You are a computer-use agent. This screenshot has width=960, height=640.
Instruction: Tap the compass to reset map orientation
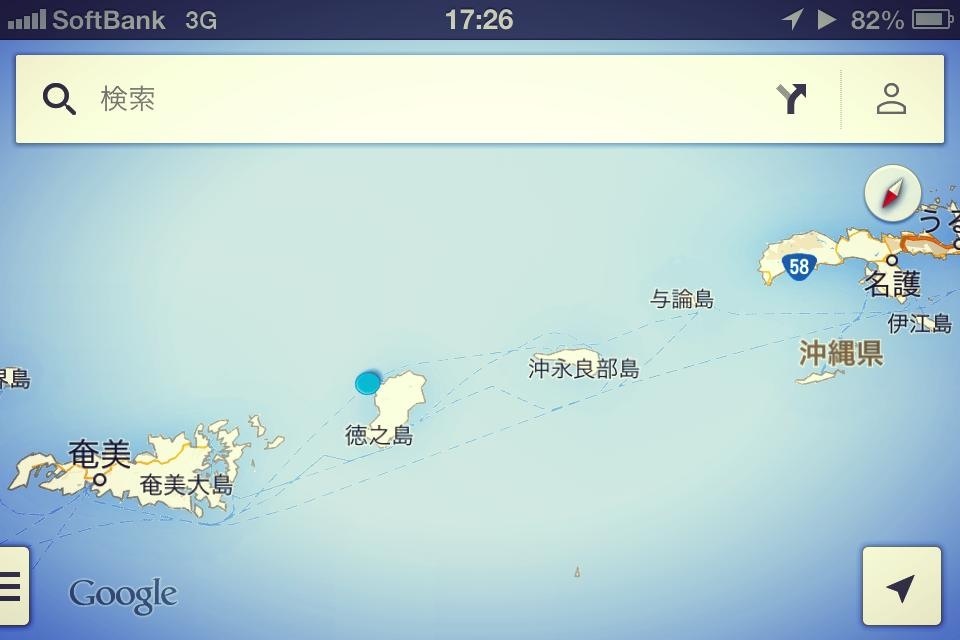pos(892,193)
